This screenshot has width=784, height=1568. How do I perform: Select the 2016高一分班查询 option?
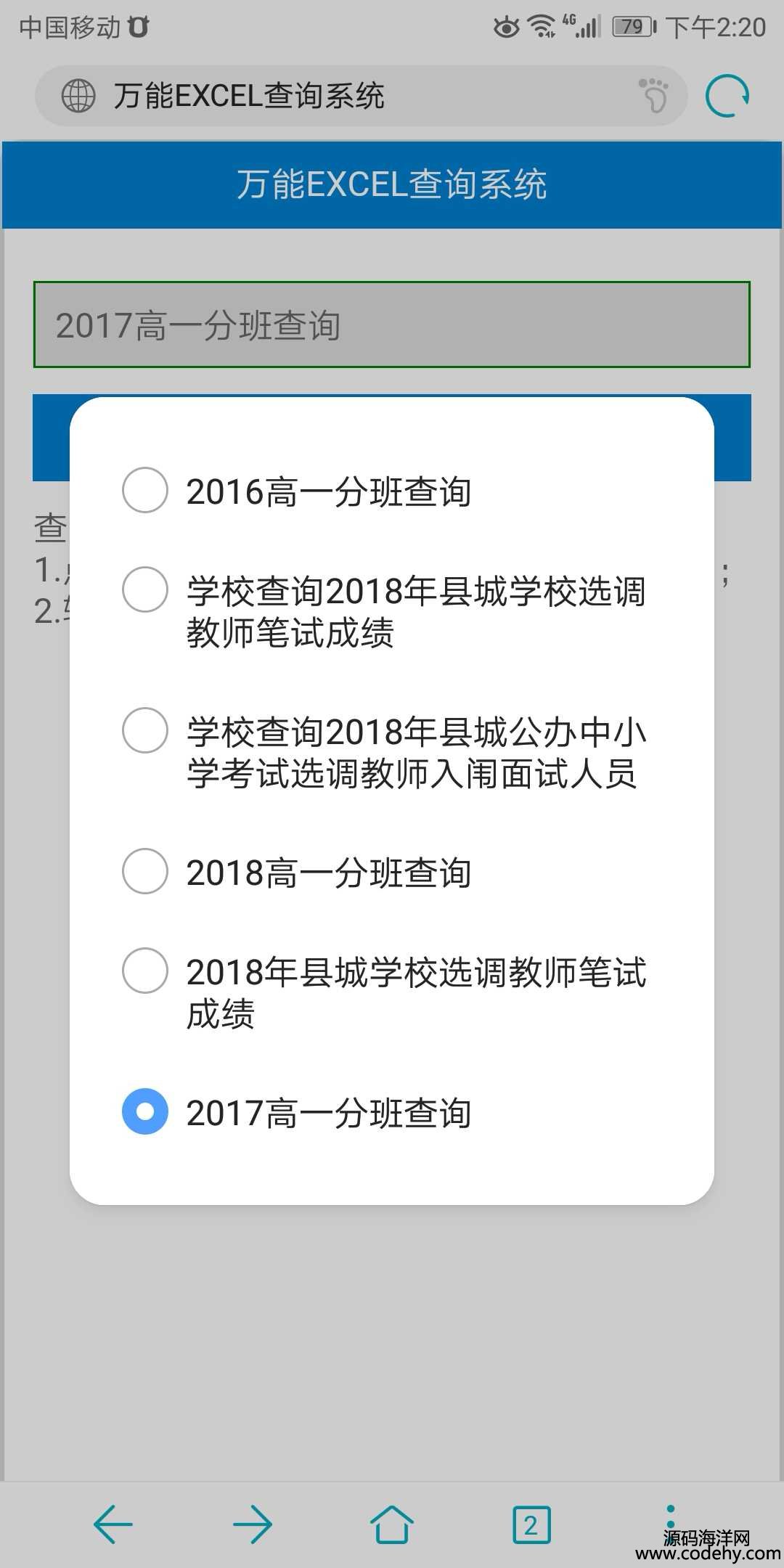(392, 491)
